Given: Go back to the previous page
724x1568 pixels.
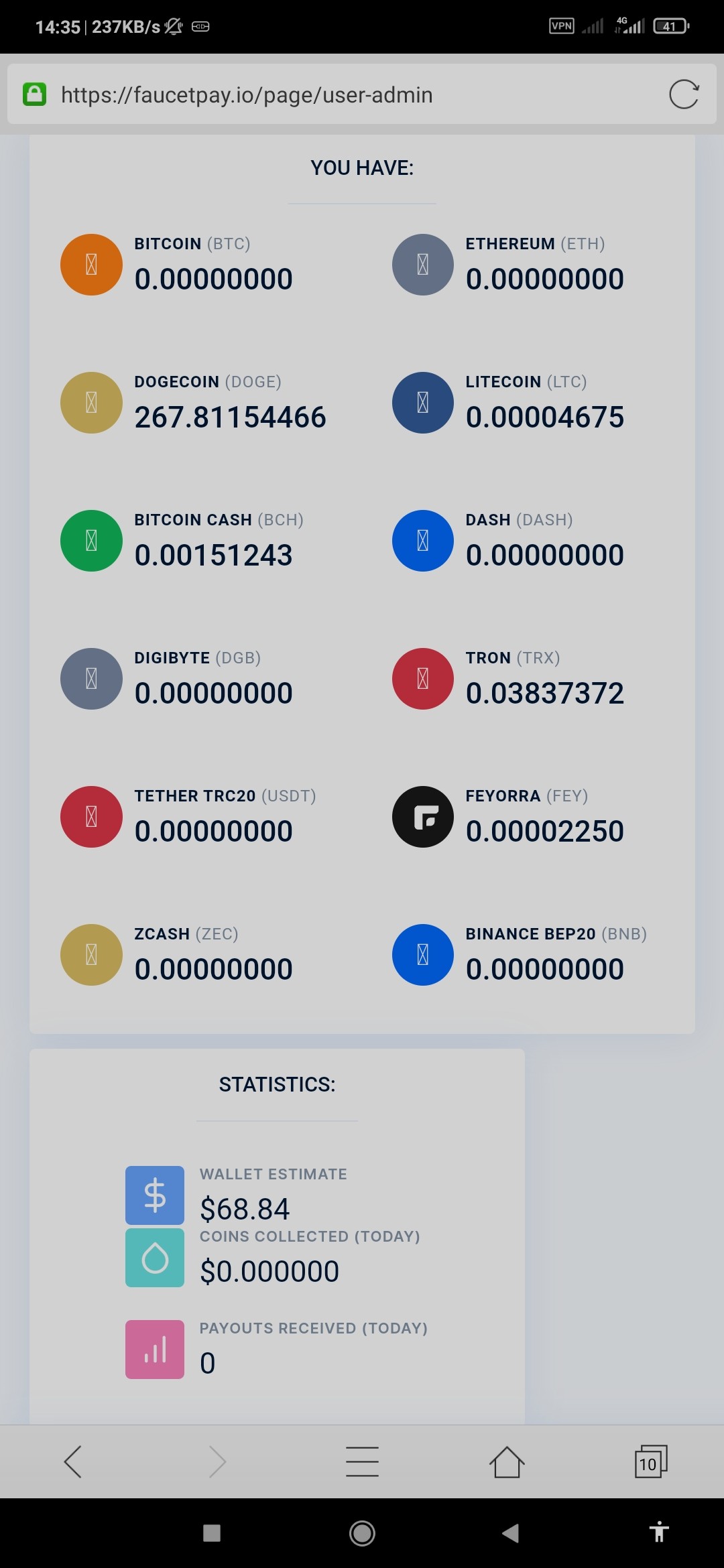Looking at the screenshot, I should [x=72, y=1461].
